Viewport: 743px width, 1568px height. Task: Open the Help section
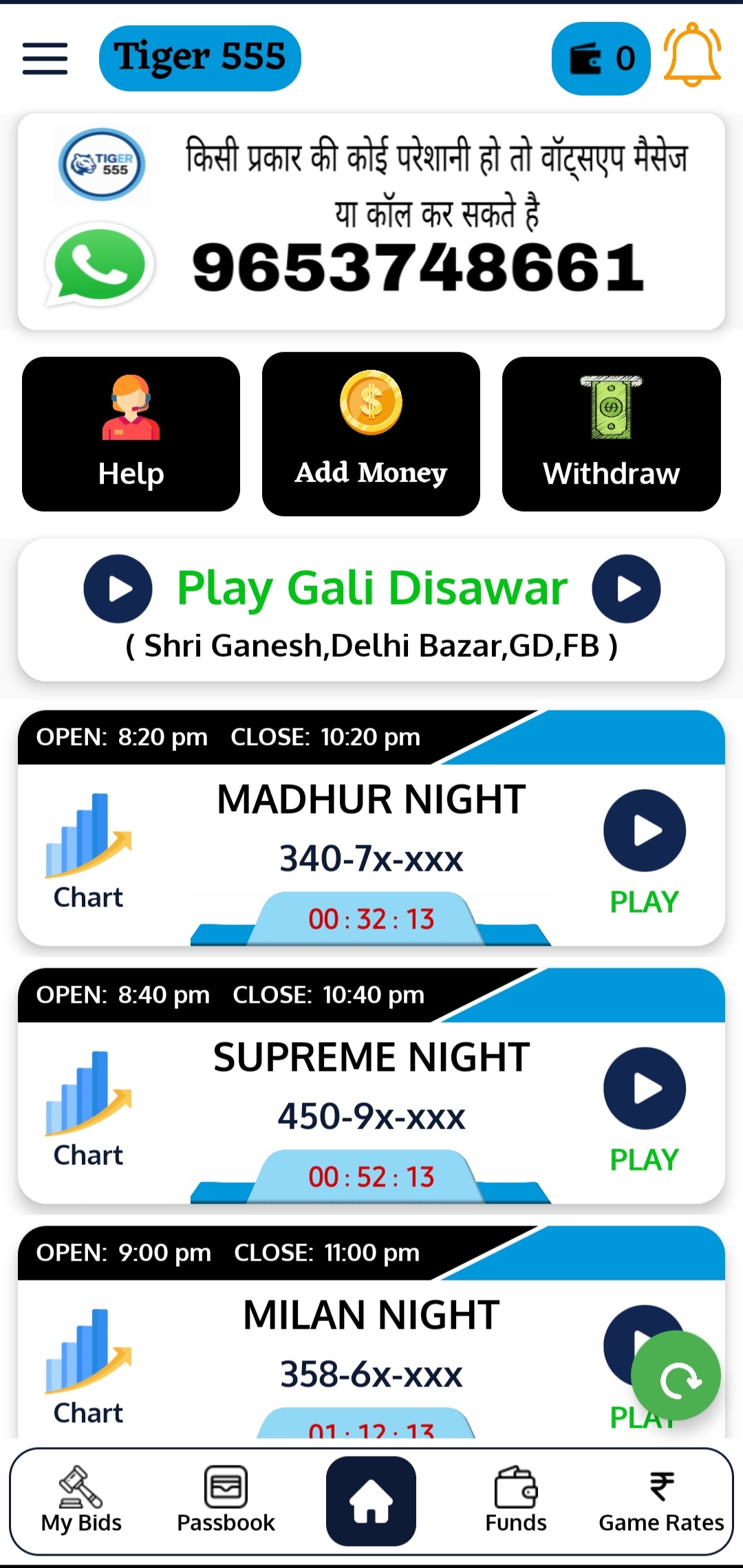[x=131, y=434]
